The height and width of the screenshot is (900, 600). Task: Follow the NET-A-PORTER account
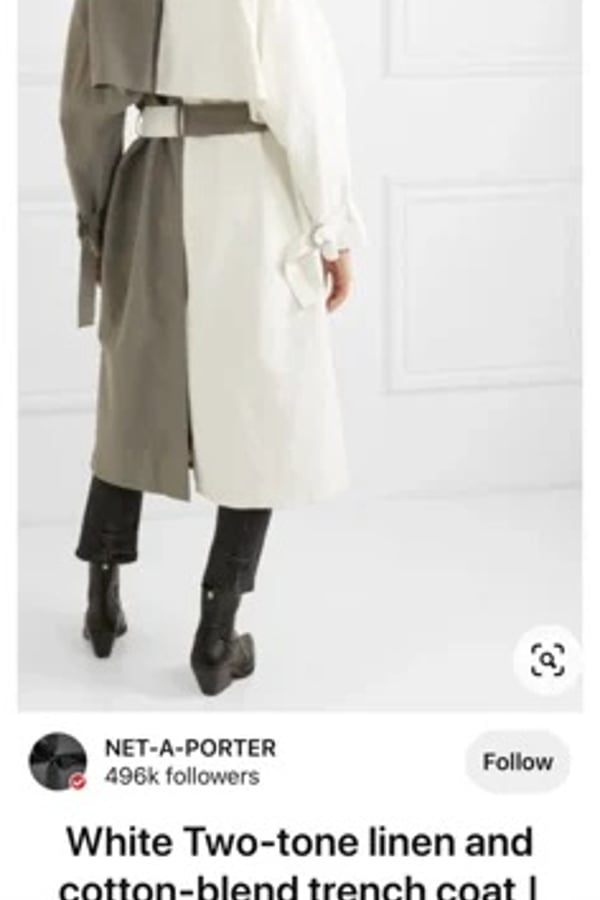(517, 762)
